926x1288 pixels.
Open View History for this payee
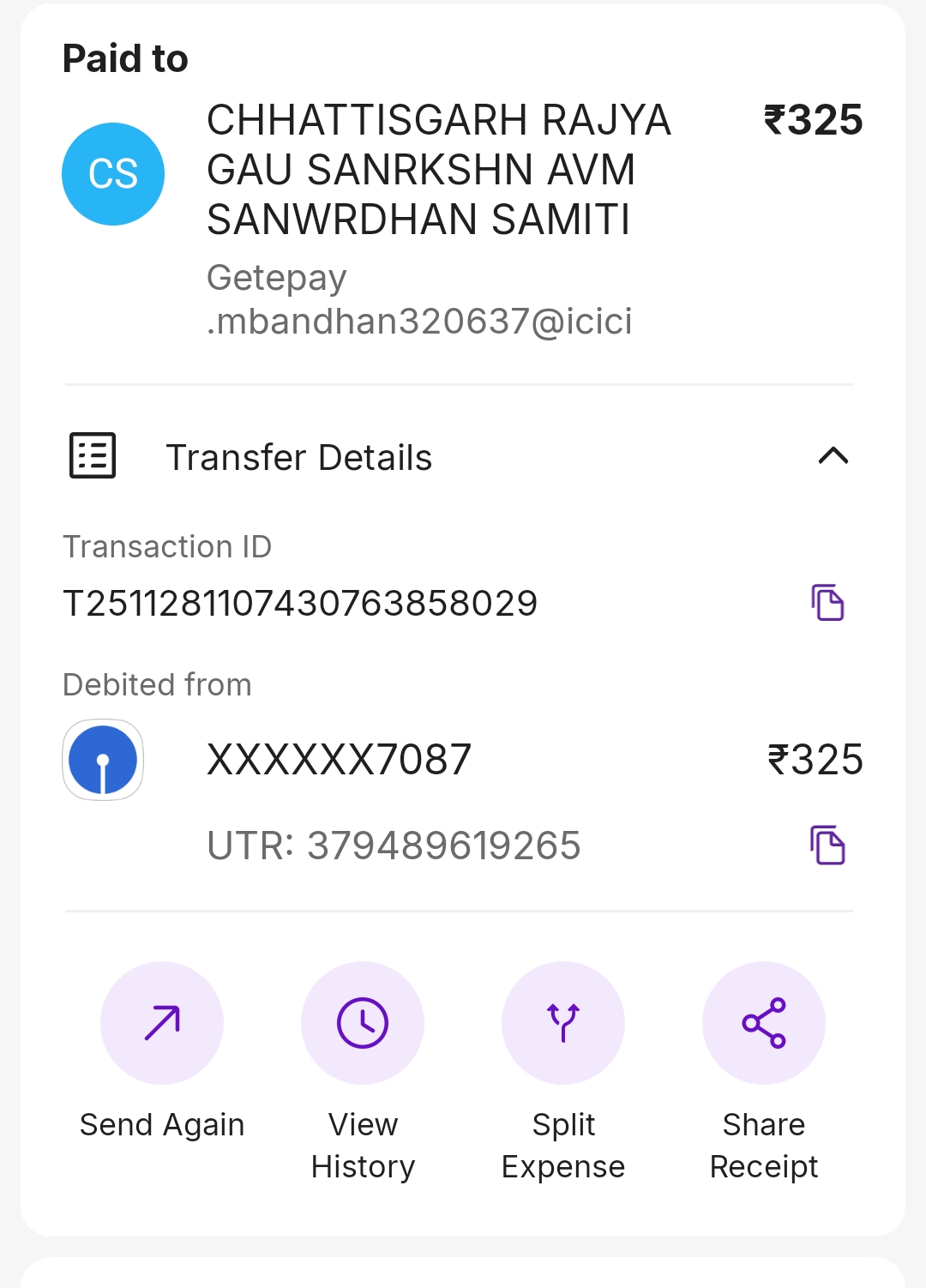(363, 1023)
